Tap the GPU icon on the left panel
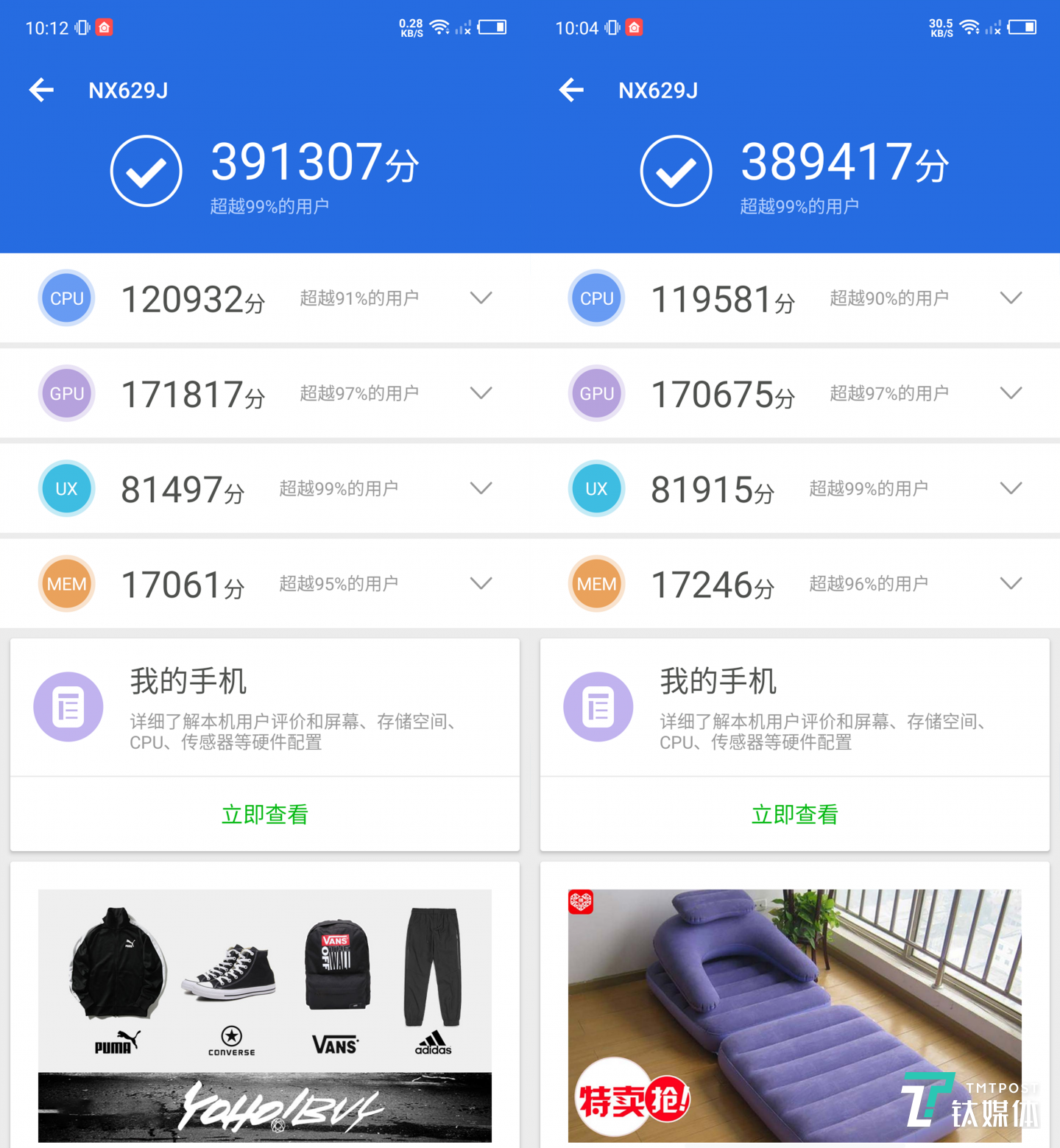The width and height of the screenshot is (1060, 1148). tap(66, 393)
